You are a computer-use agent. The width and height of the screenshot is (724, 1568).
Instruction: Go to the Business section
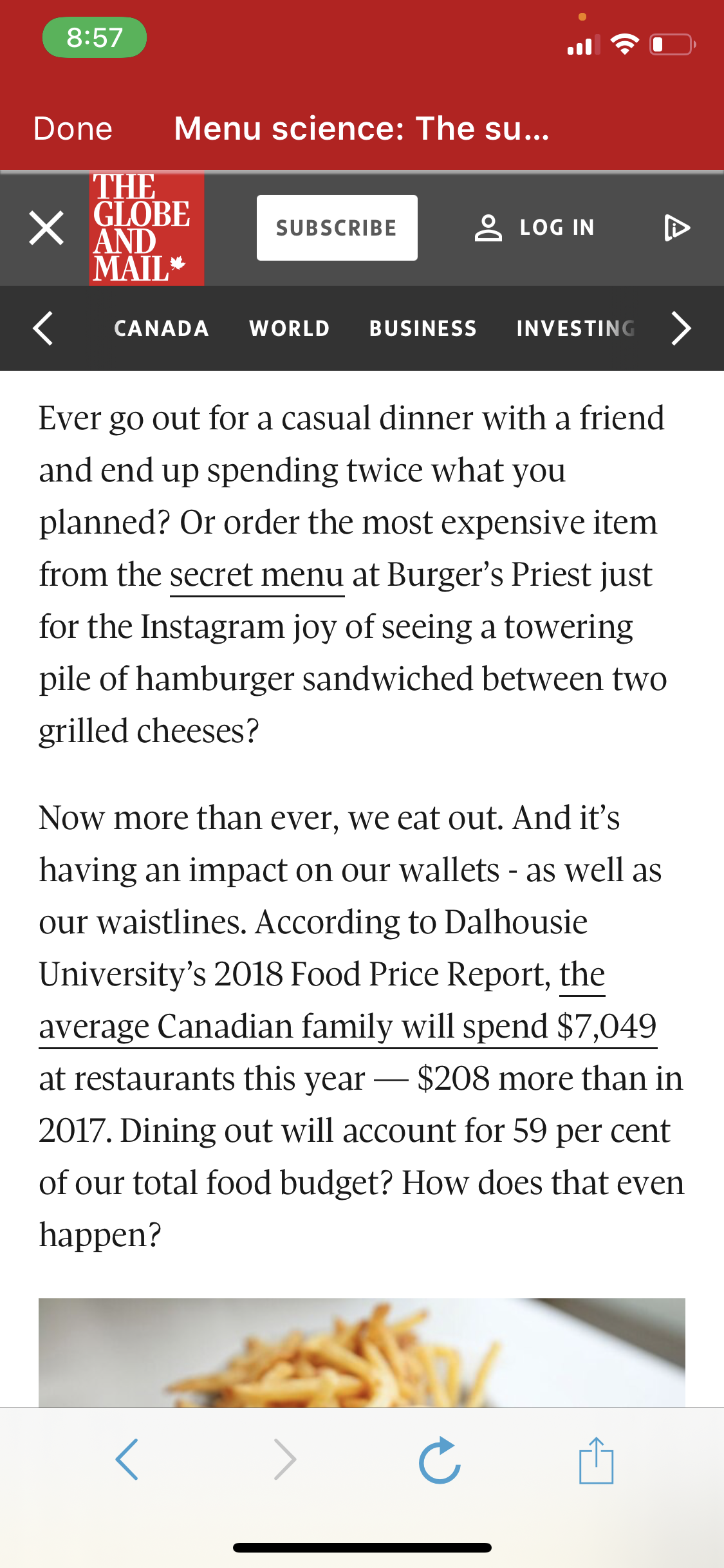[423, 328]
